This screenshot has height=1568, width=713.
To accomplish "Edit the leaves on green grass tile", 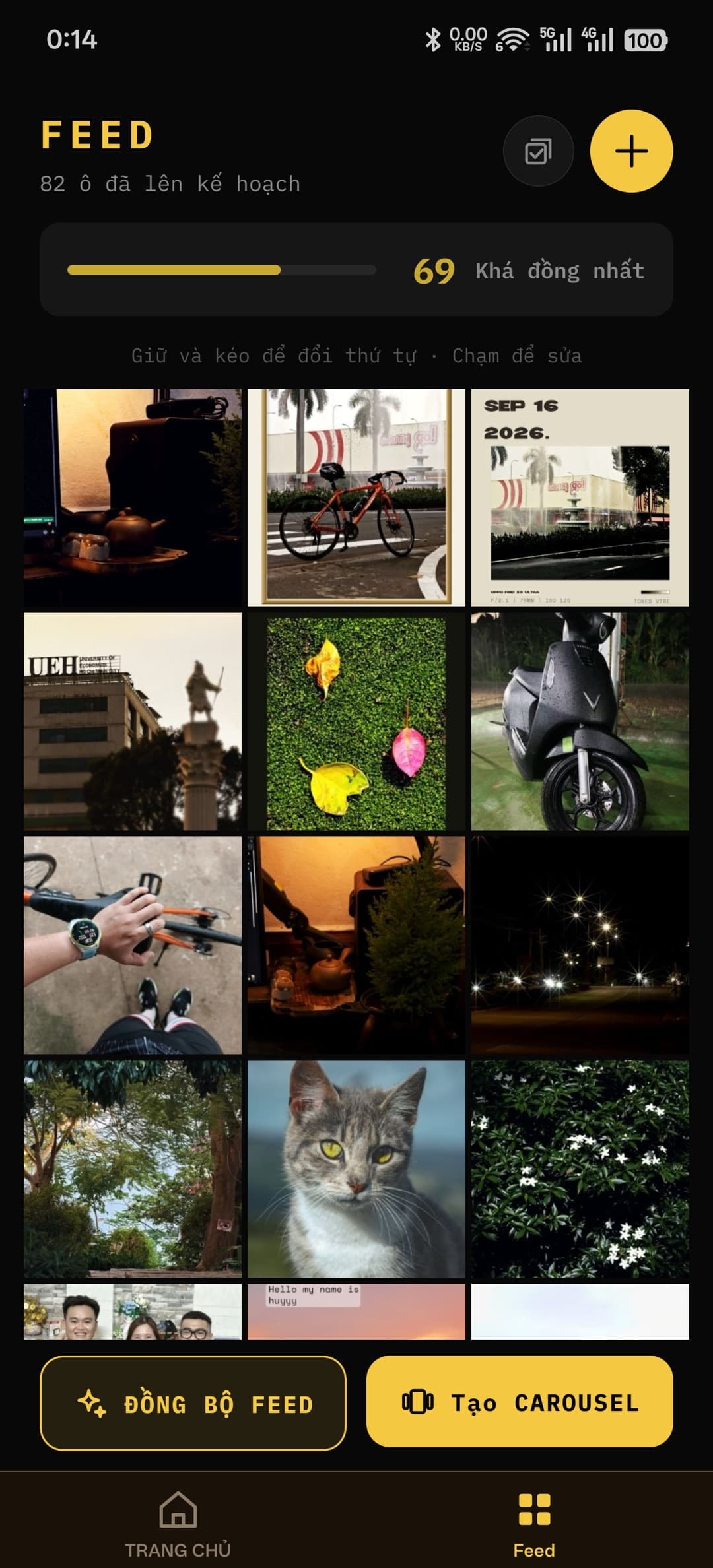I will (356, 721).
